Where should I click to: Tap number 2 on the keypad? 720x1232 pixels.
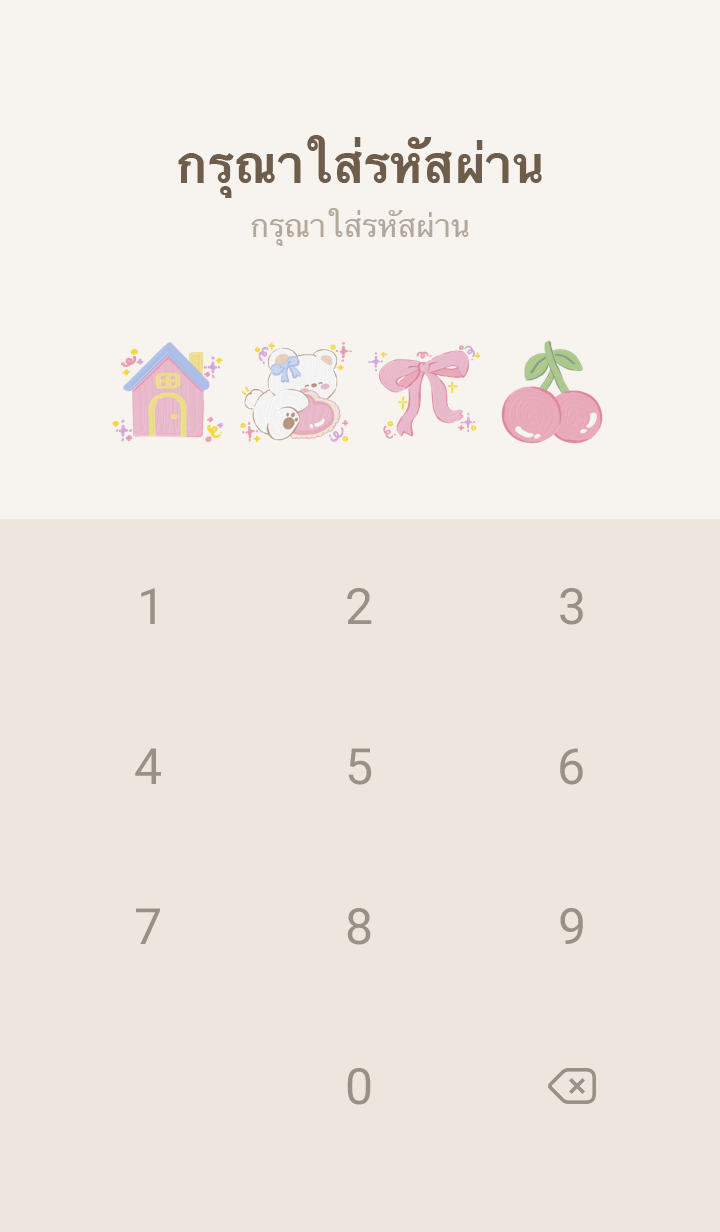(x=359, y=607)
